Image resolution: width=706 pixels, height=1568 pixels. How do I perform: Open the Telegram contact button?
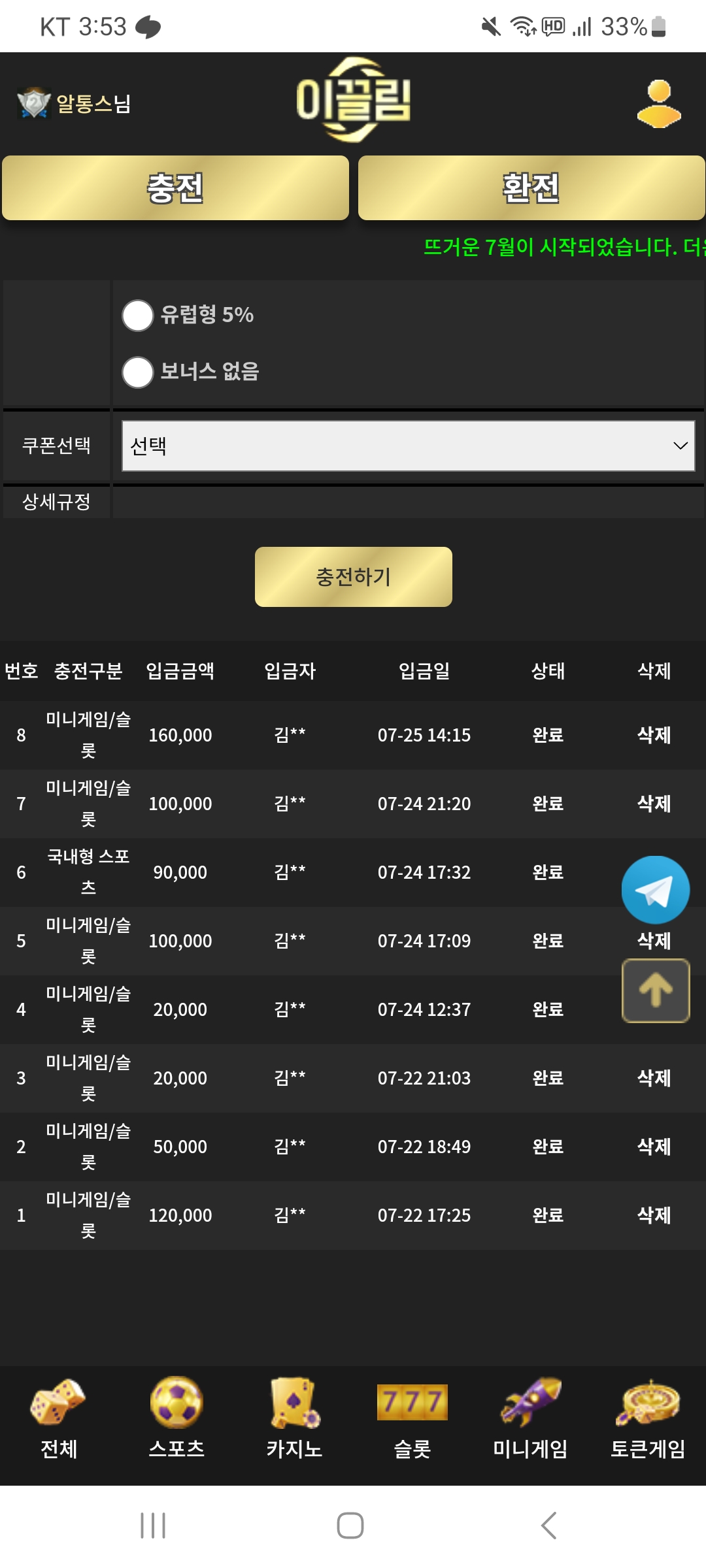(x=655, y=890)
